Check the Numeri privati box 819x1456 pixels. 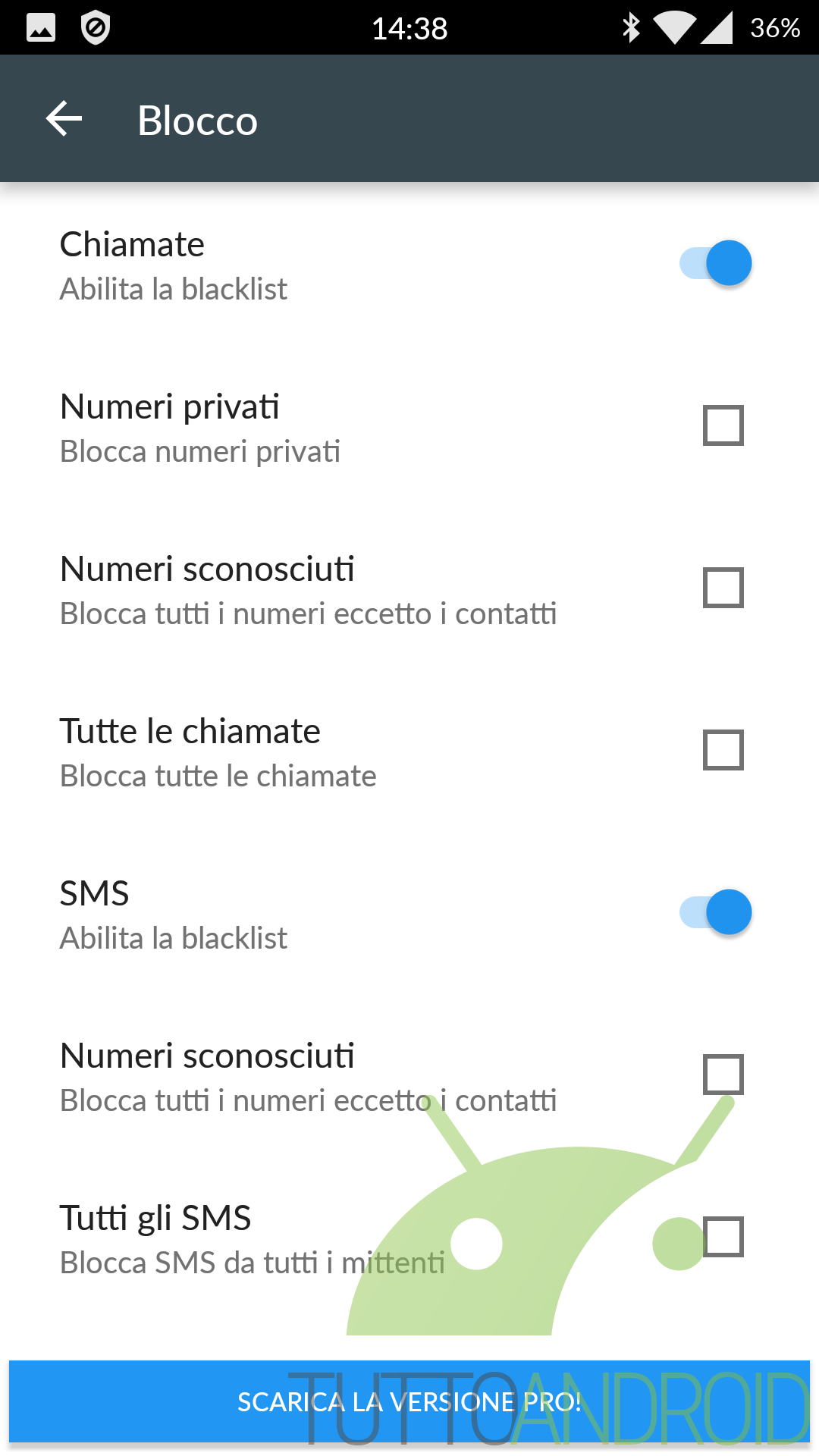pyautogui.click(x=723, y=425)
